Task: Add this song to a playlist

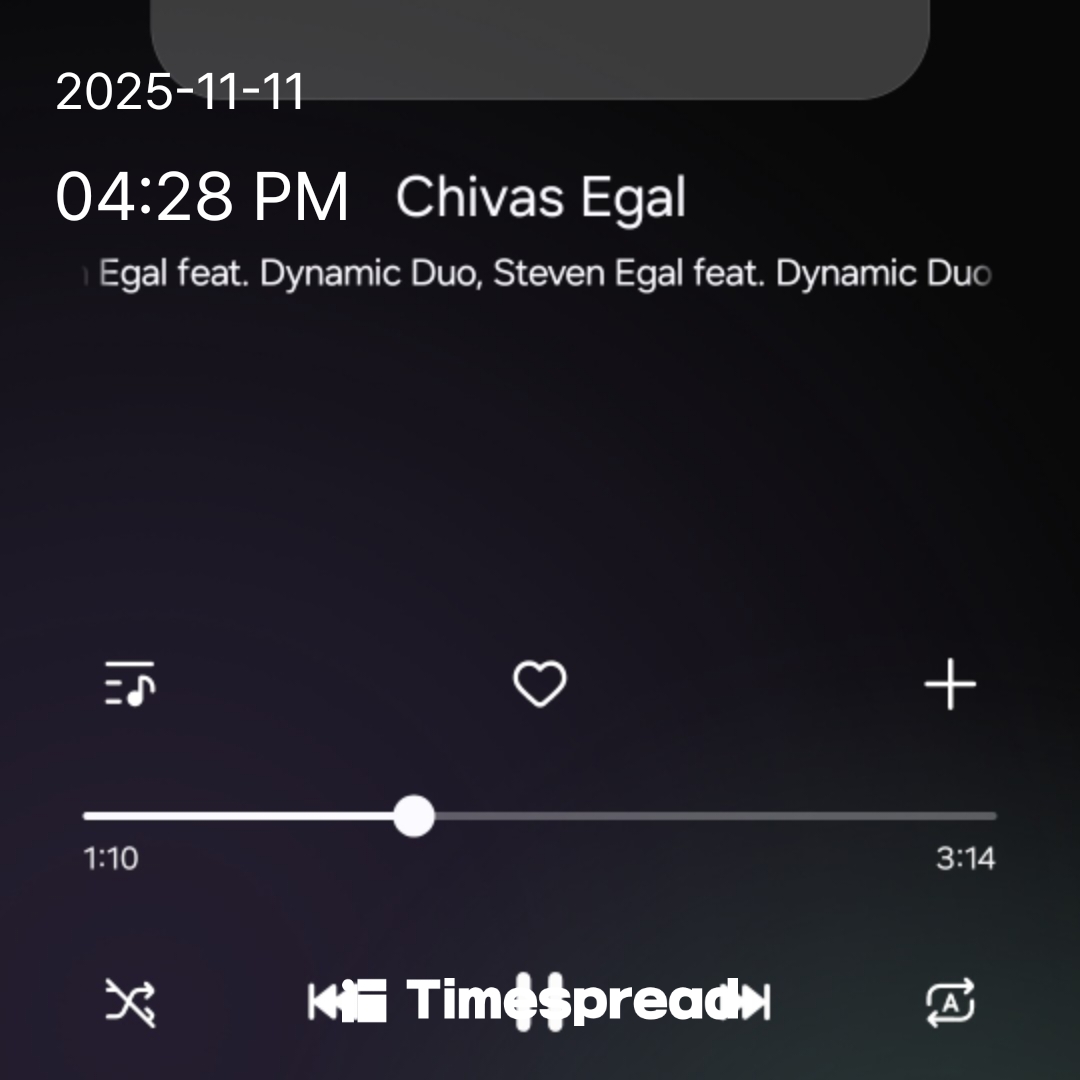Action: (x=949, y=685)
